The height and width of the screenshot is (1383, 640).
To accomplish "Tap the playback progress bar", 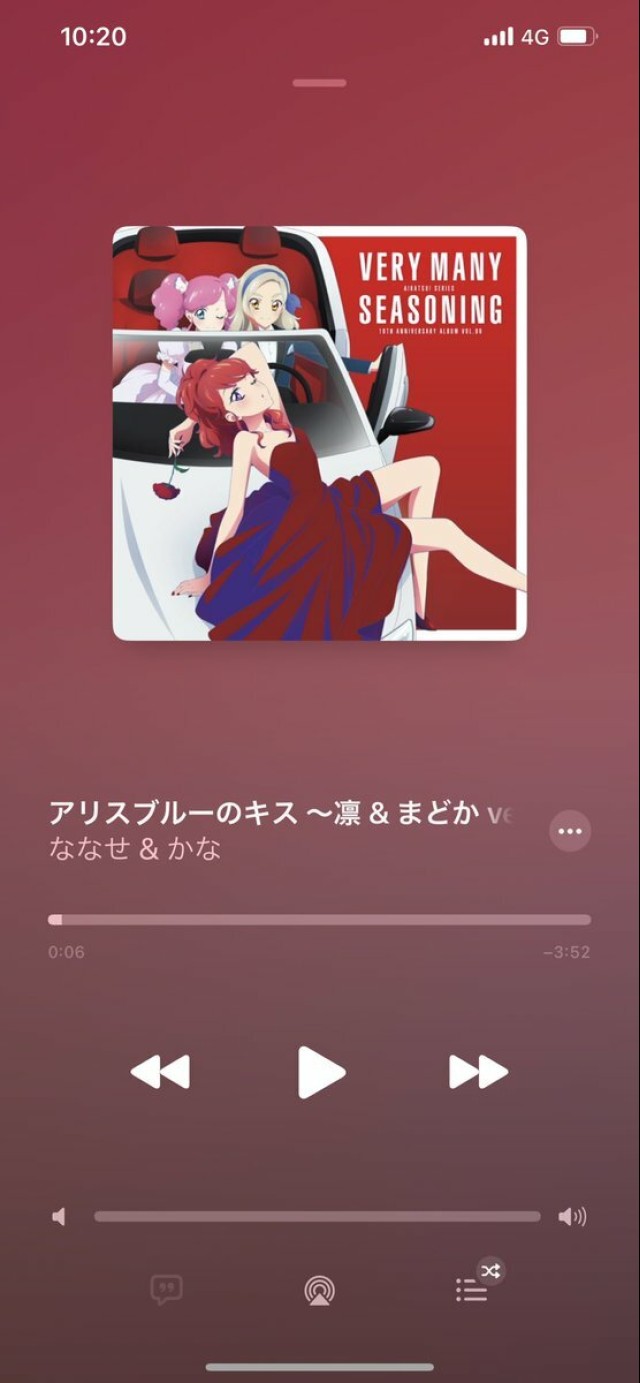I will click(320, 920).
